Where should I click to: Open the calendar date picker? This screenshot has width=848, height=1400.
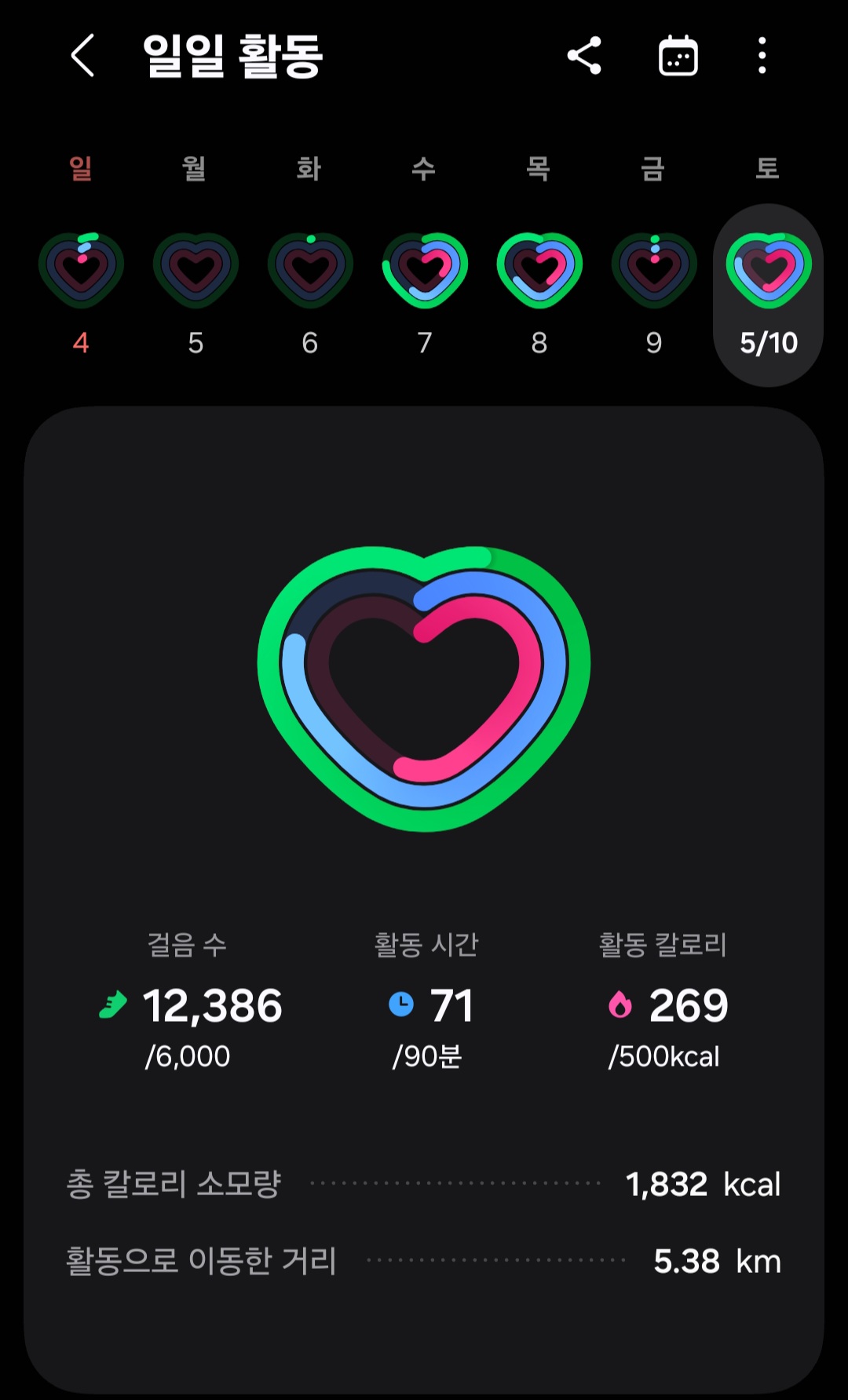click(x=678, y=56)
